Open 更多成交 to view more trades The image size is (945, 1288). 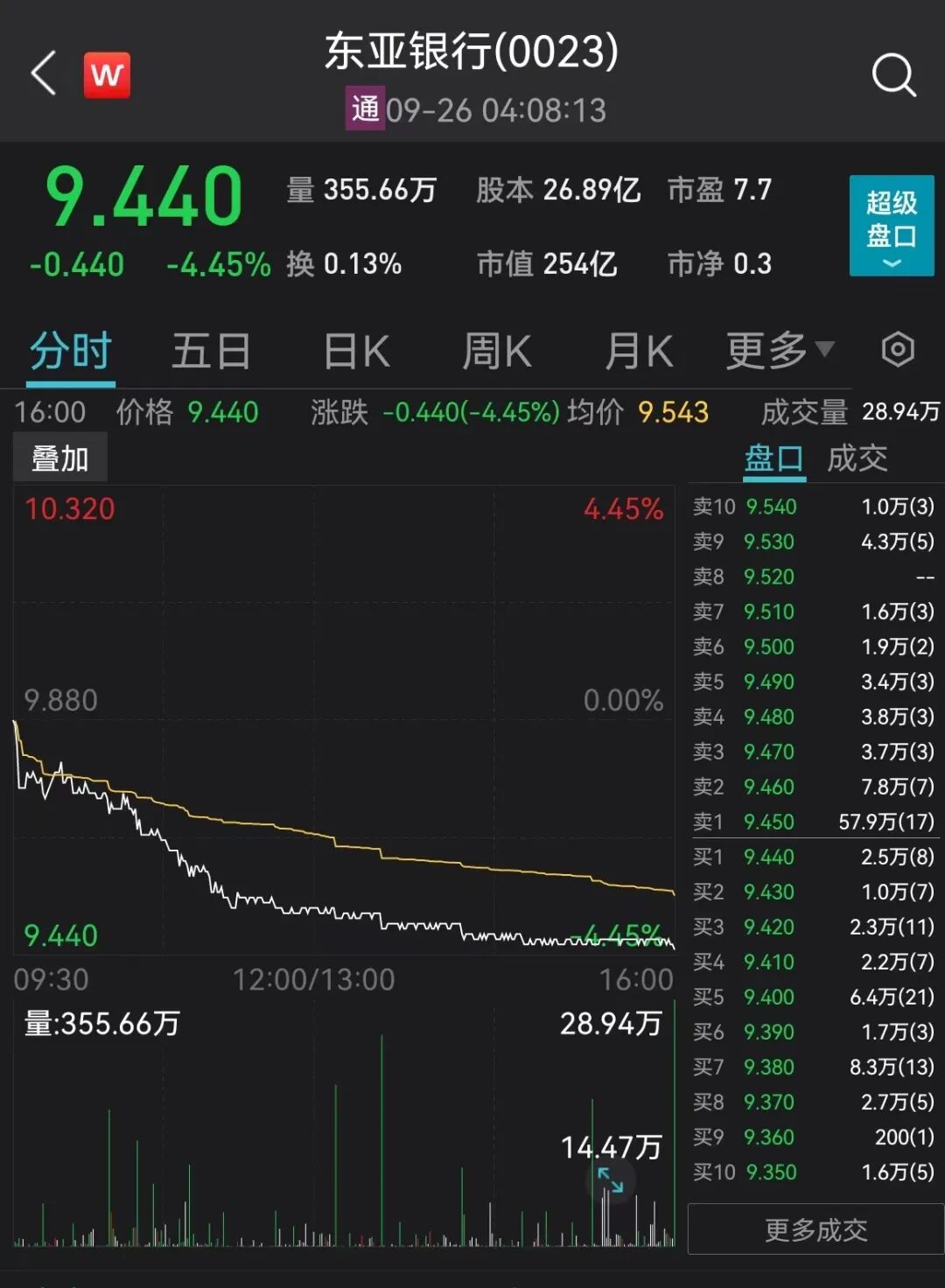(815, 1230)
